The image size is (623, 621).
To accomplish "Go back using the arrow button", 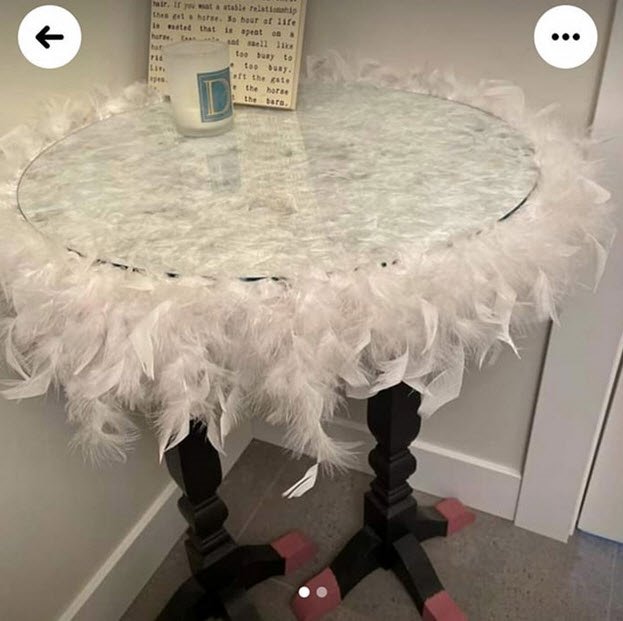I will point(49,37).
